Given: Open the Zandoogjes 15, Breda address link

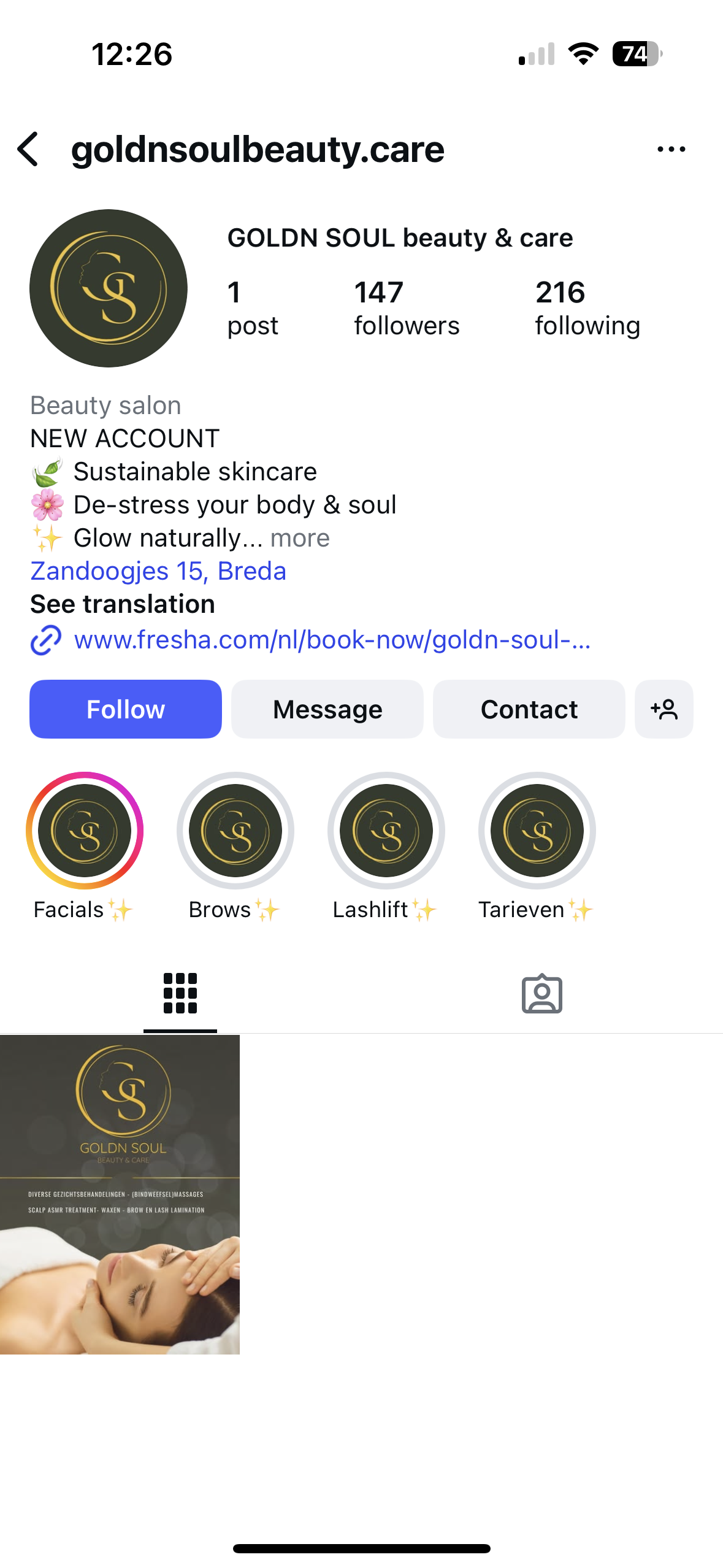Looking at the screenshot, I should 158,571.
